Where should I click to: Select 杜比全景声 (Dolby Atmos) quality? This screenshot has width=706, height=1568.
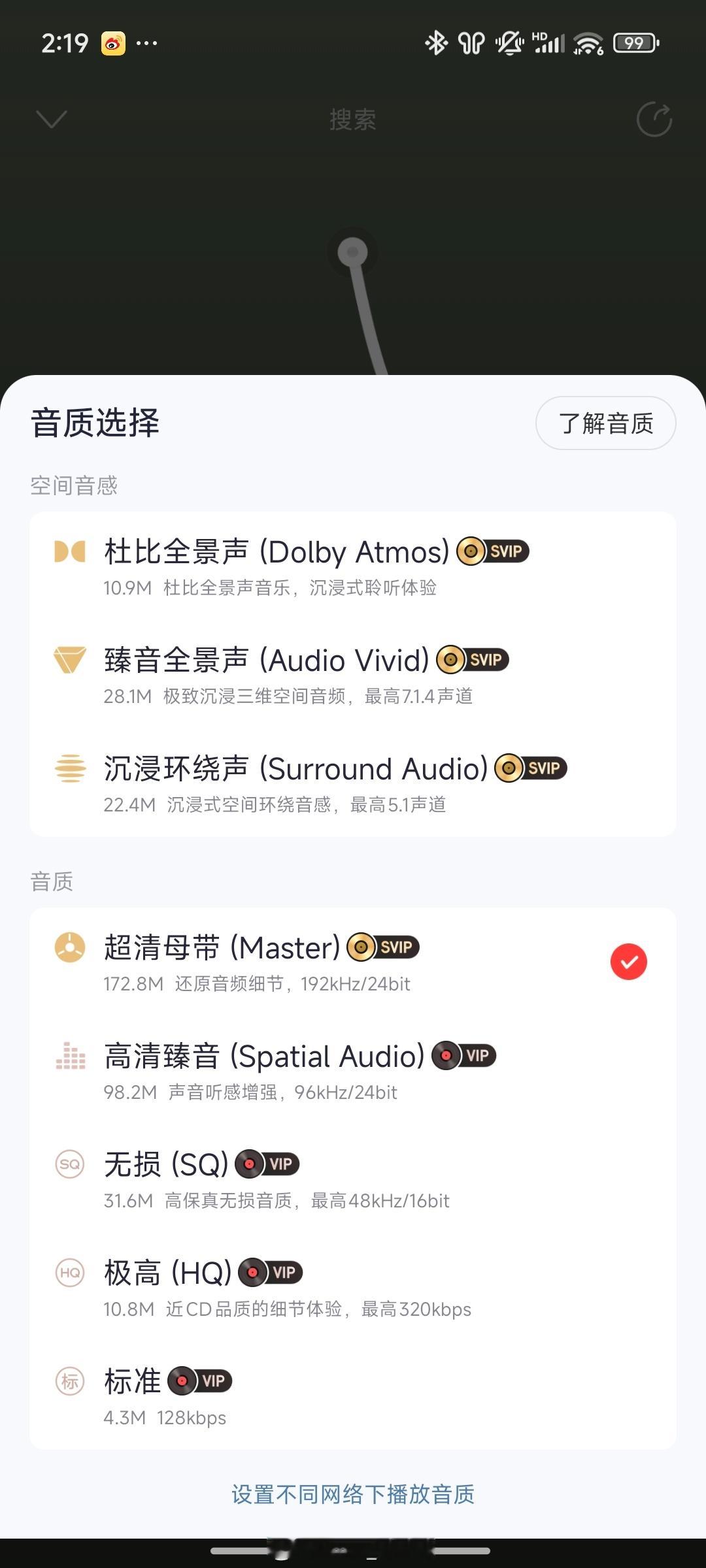click(x=353, y=566)
